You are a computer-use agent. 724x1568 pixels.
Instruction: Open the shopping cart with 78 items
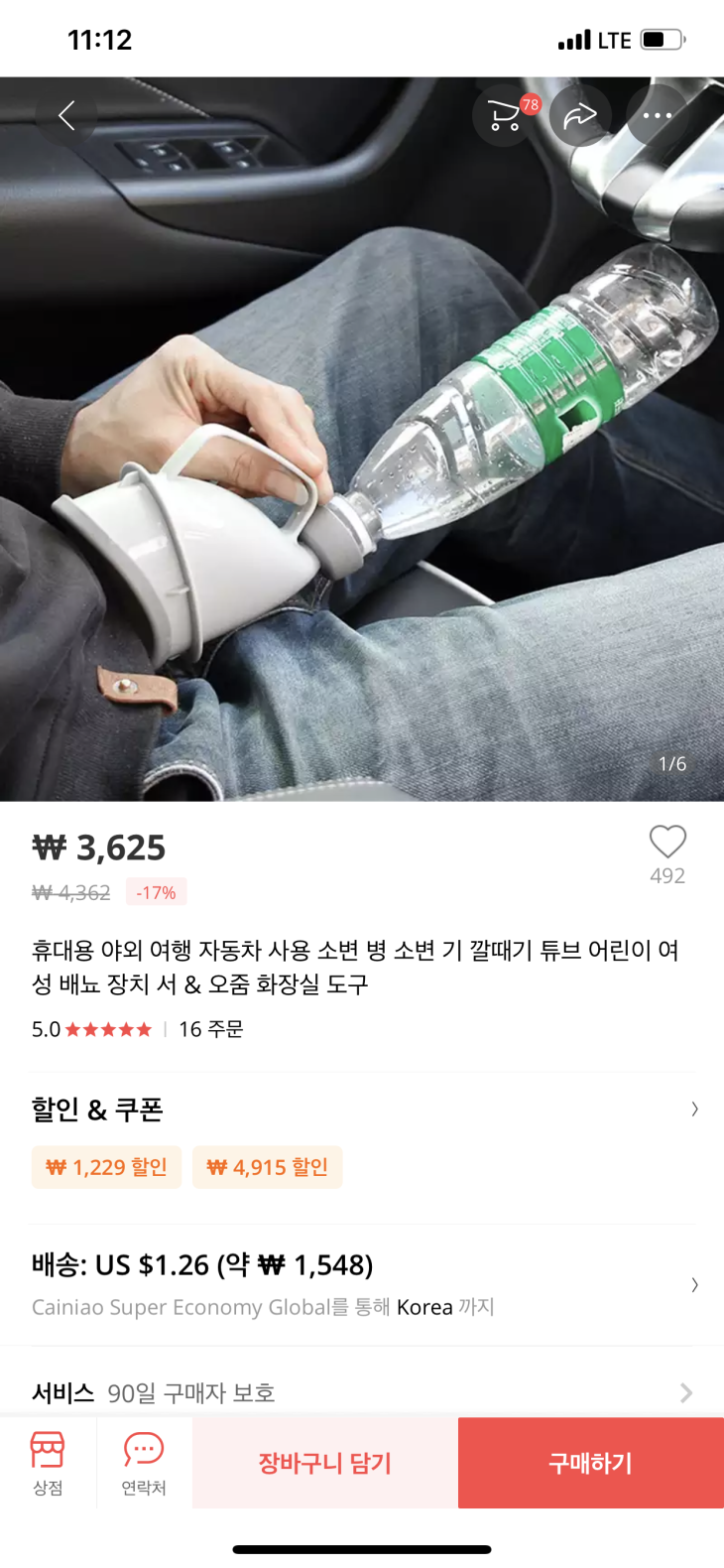coord(506,116)
